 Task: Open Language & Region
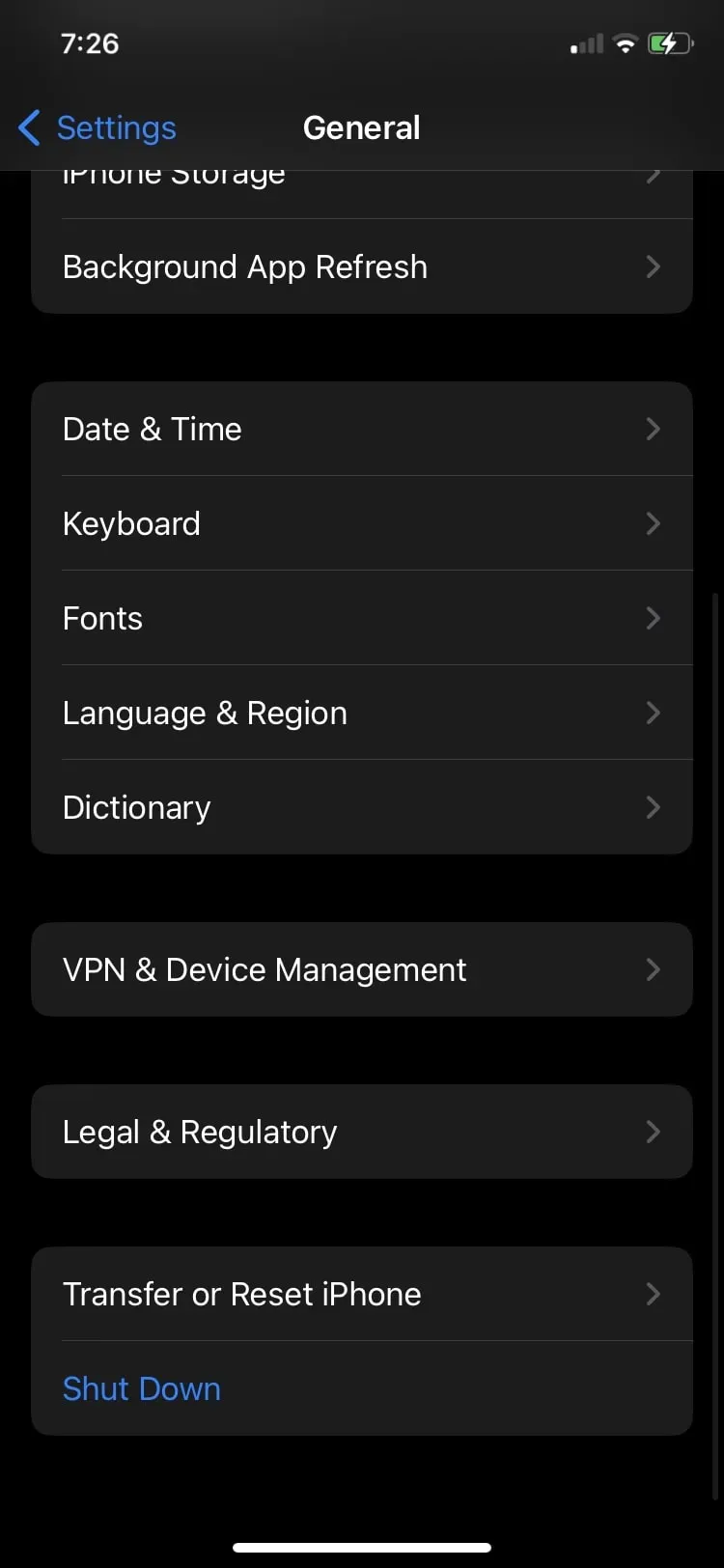(x=361, y=714)
